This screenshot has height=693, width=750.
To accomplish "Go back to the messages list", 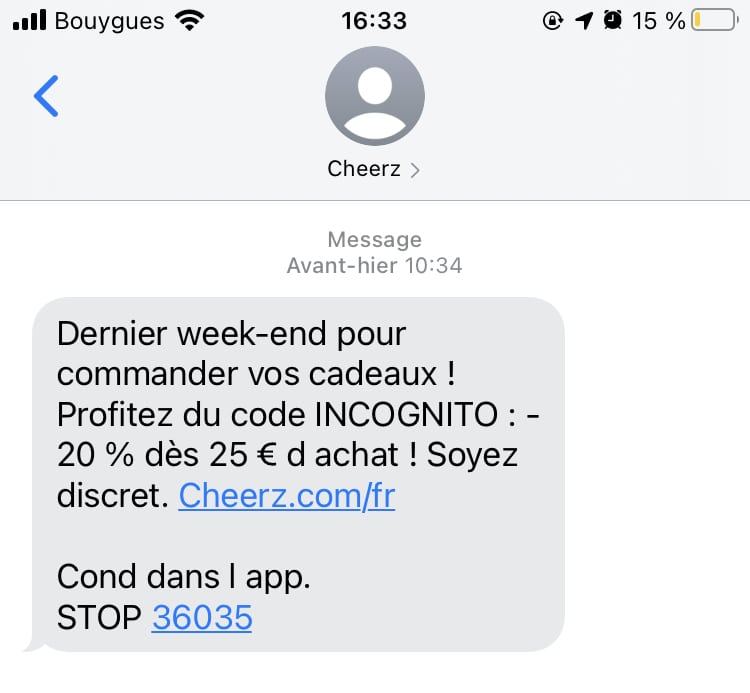I will 46,96.
